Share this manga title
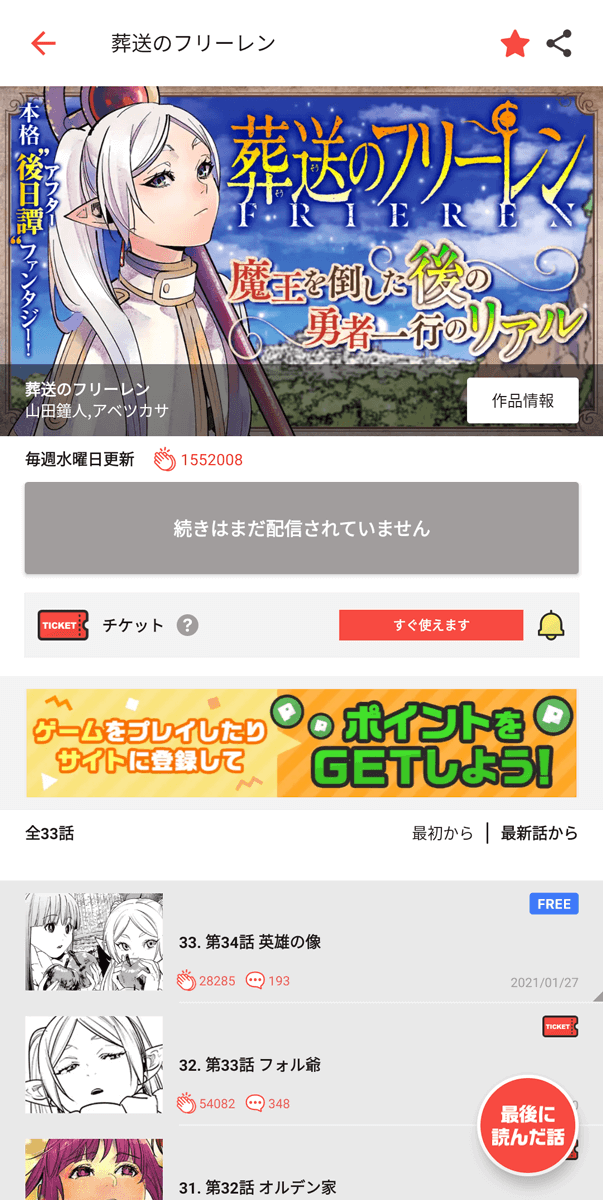The width and height of the screenshot is (603, 1200). (x=559, y=43)
